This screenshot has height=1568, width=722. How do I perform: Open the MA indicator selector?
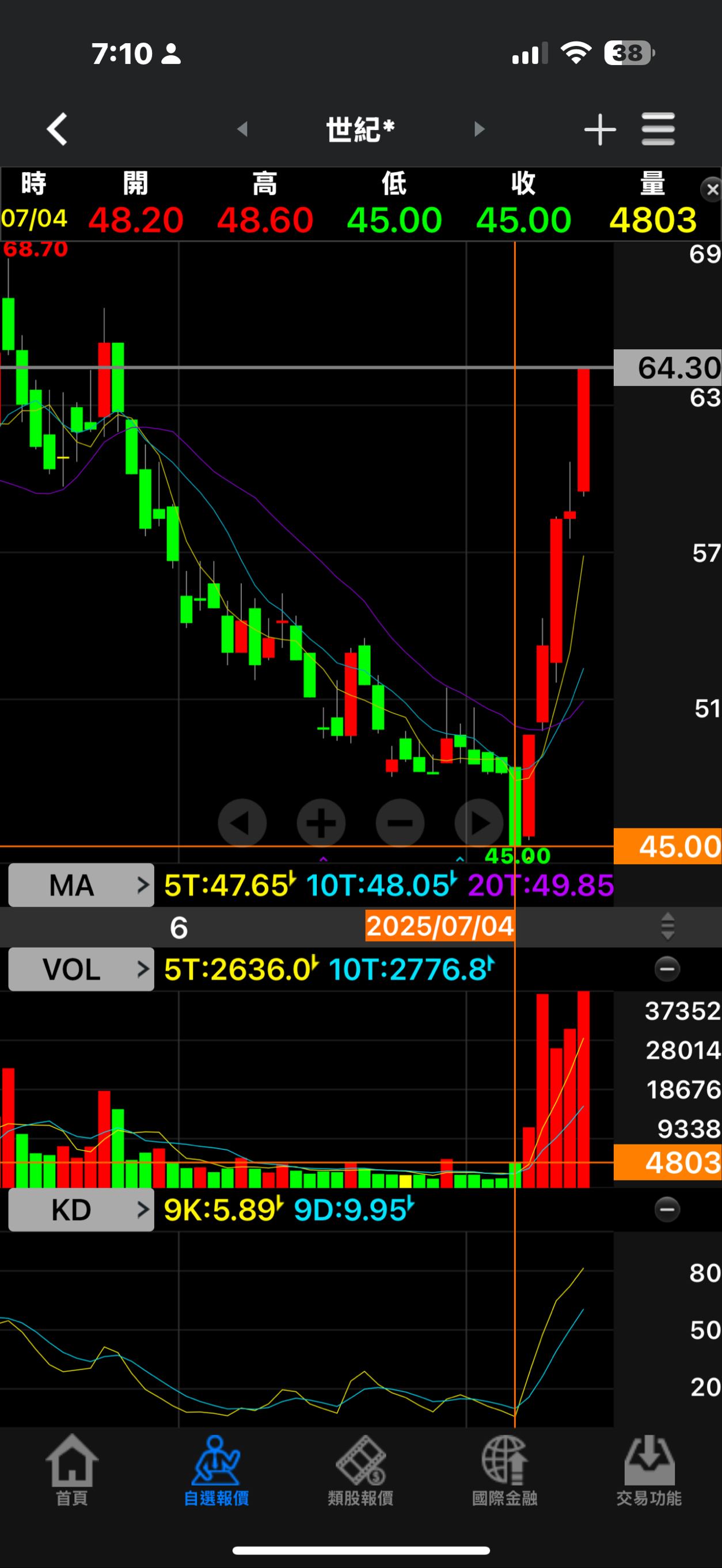coord(81,884)
